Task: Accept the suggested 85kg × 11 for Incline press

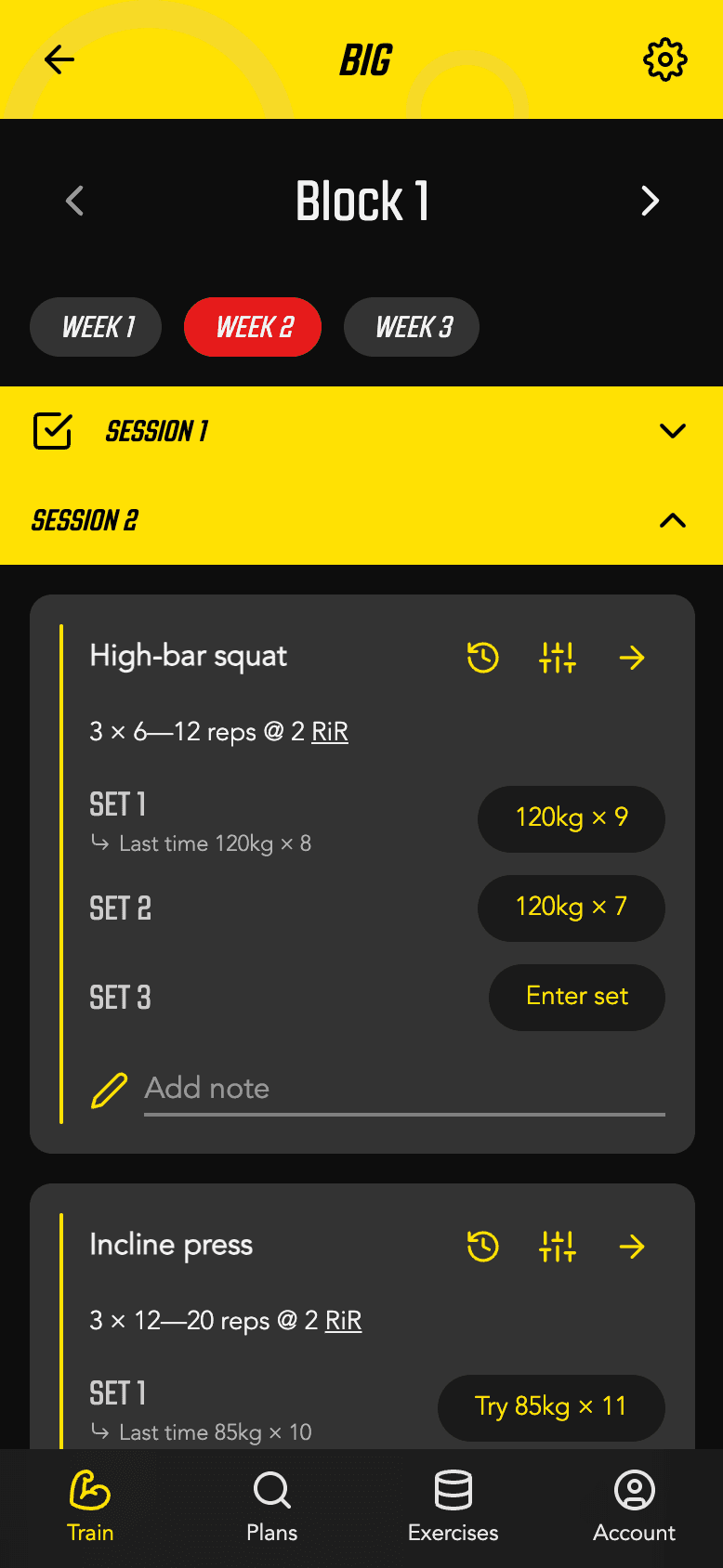Action: coord(551,1407)
